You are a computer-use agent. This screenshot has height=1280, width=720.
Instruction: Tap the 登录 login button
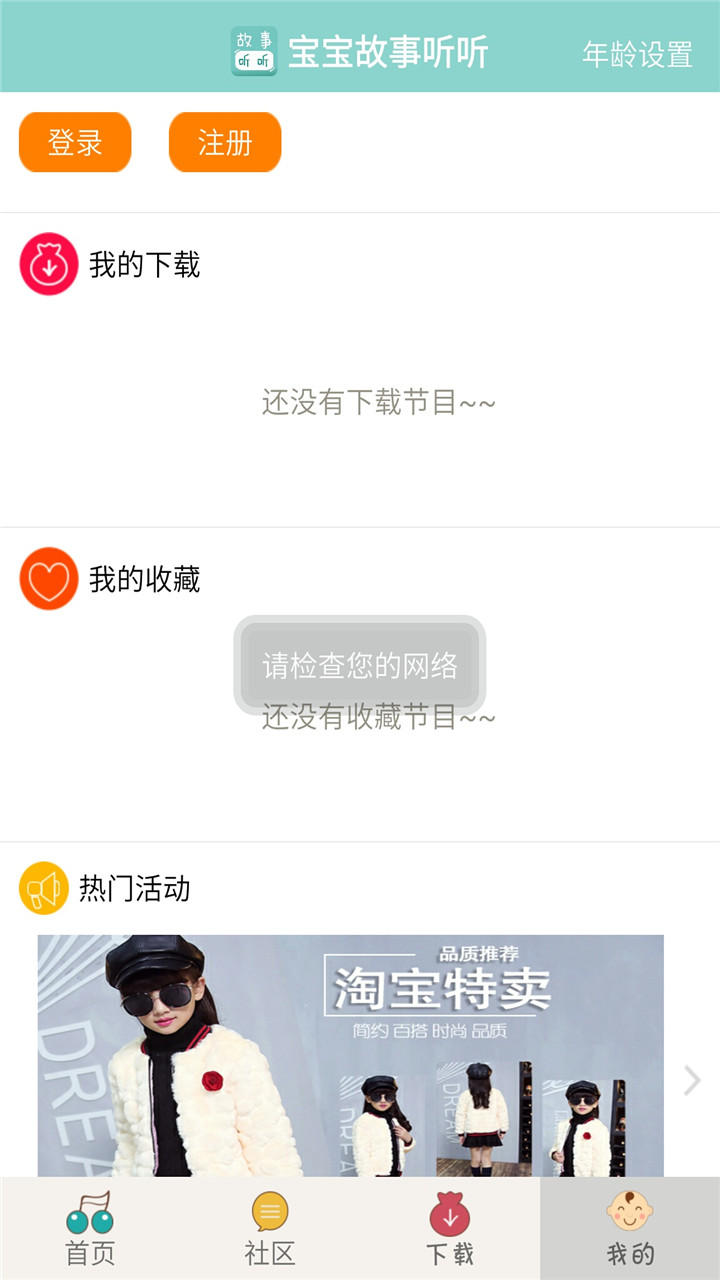click(75, 142)
